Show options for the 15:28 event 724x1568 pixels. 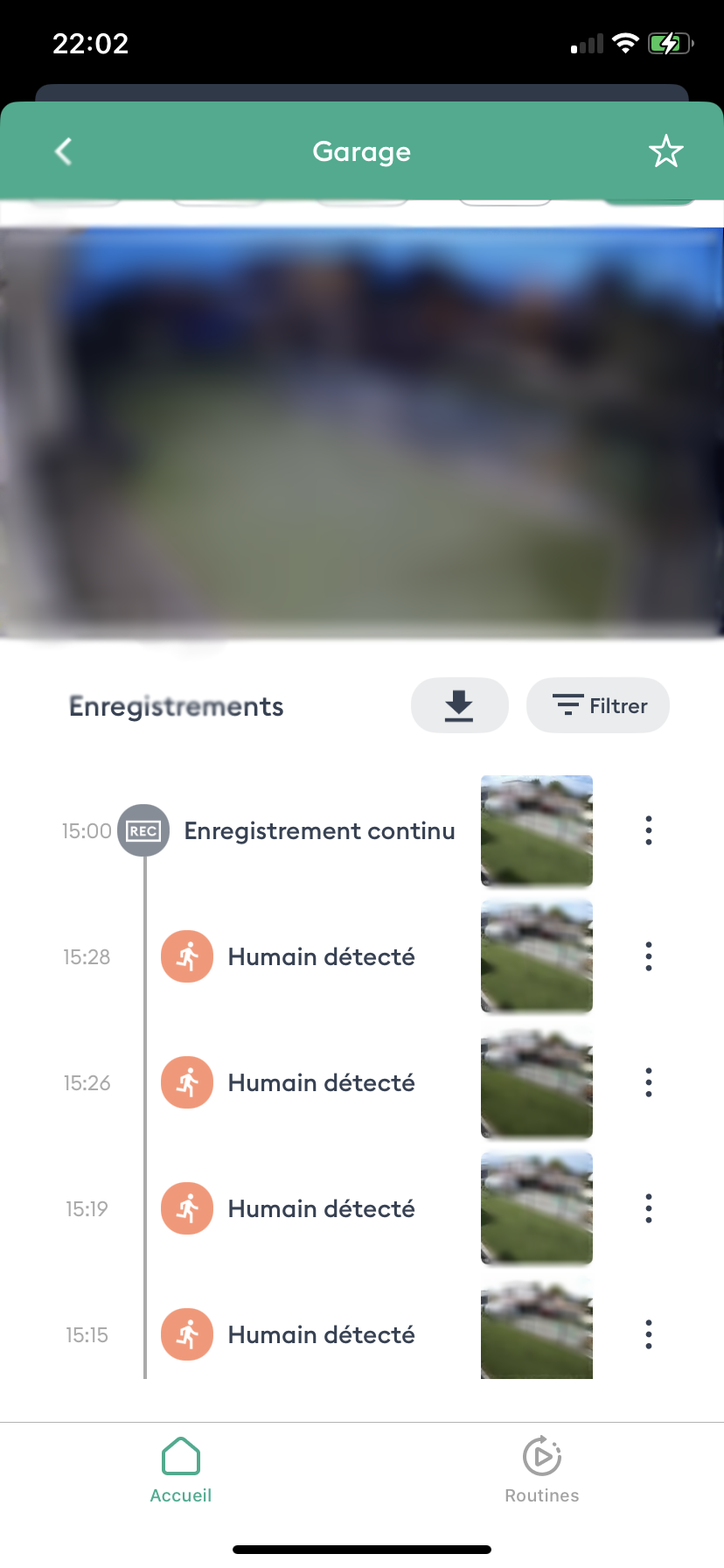pyautogui.click(x=648, y=956)
